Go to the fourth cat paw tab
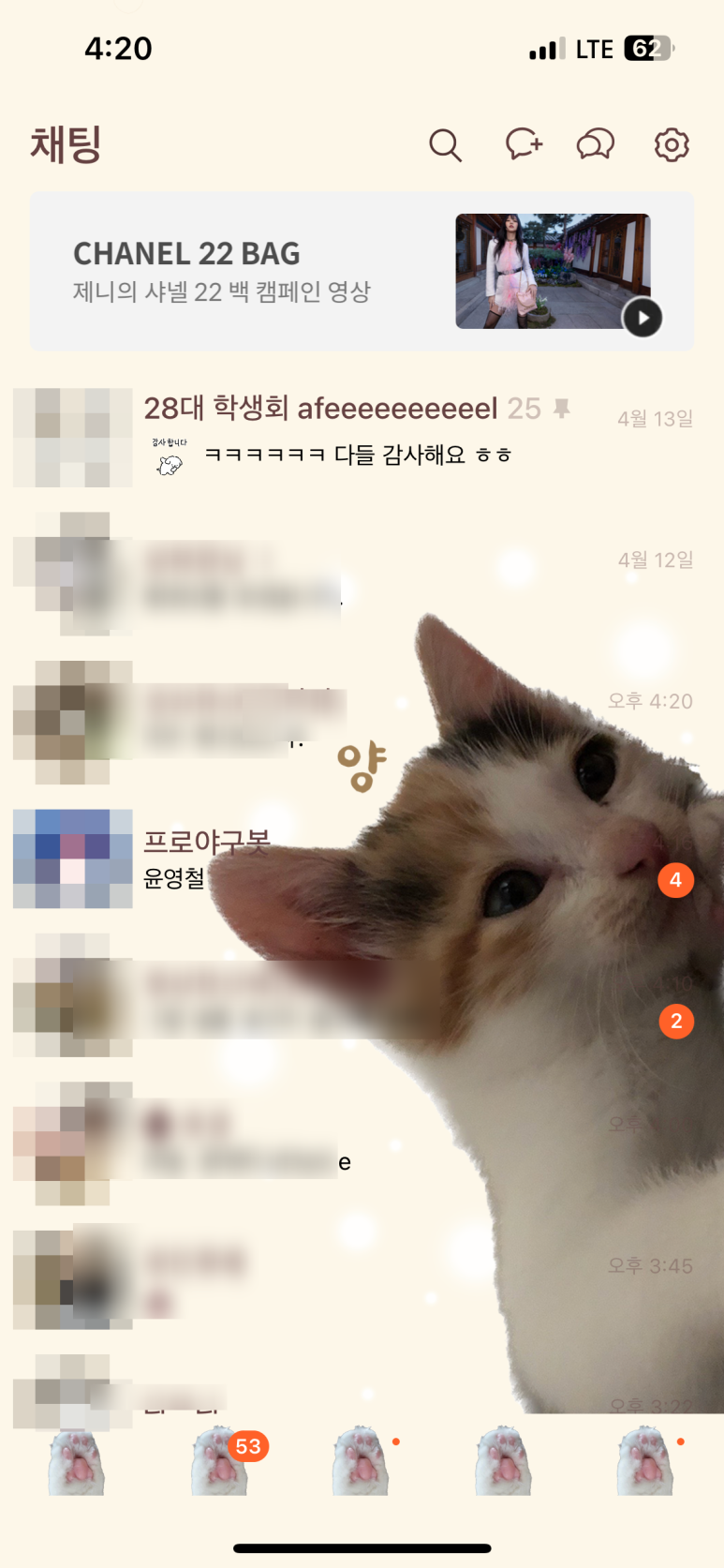724x1568 pixels. pyautogui.click(x=504, y=1460)
